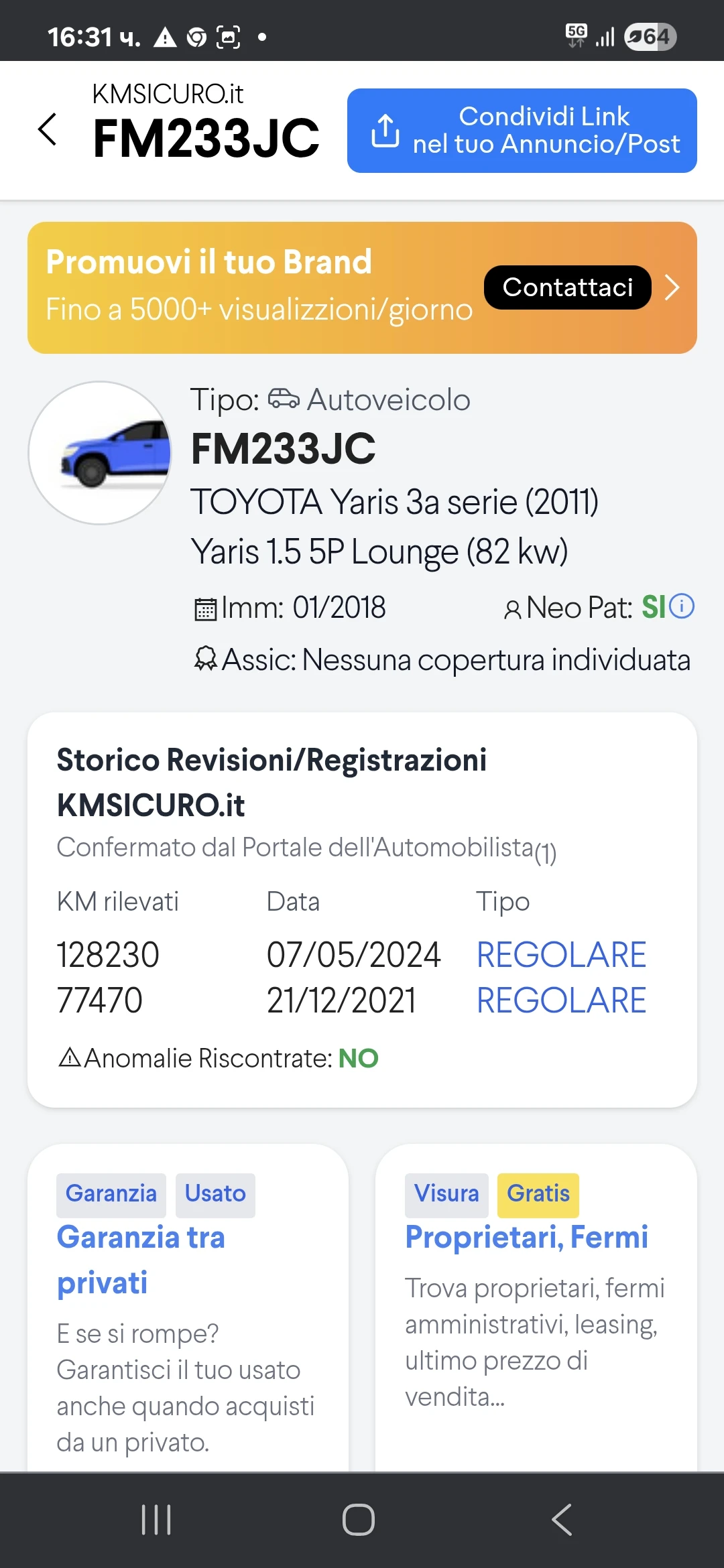The width and height of the screenshot is (724, 1568).
Task: Tap the Contattaci button
Action: (x=567, y=287)
